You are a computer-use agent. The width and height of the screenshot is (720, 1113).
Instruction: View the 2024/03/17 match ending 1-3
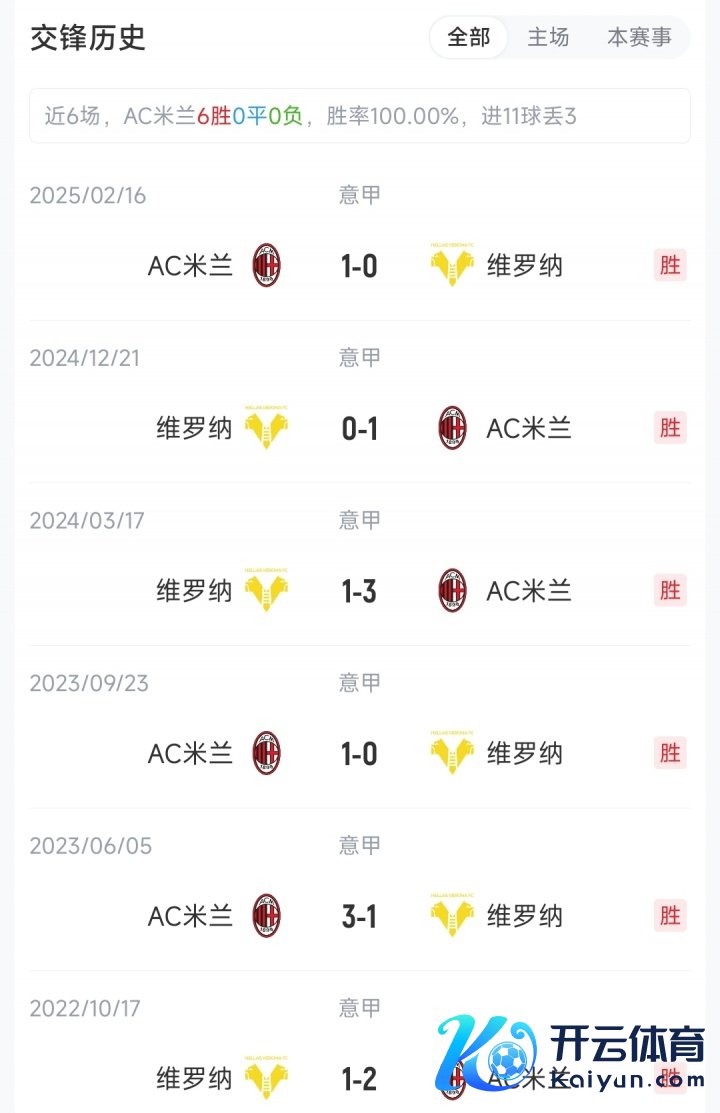coord(359,591)
